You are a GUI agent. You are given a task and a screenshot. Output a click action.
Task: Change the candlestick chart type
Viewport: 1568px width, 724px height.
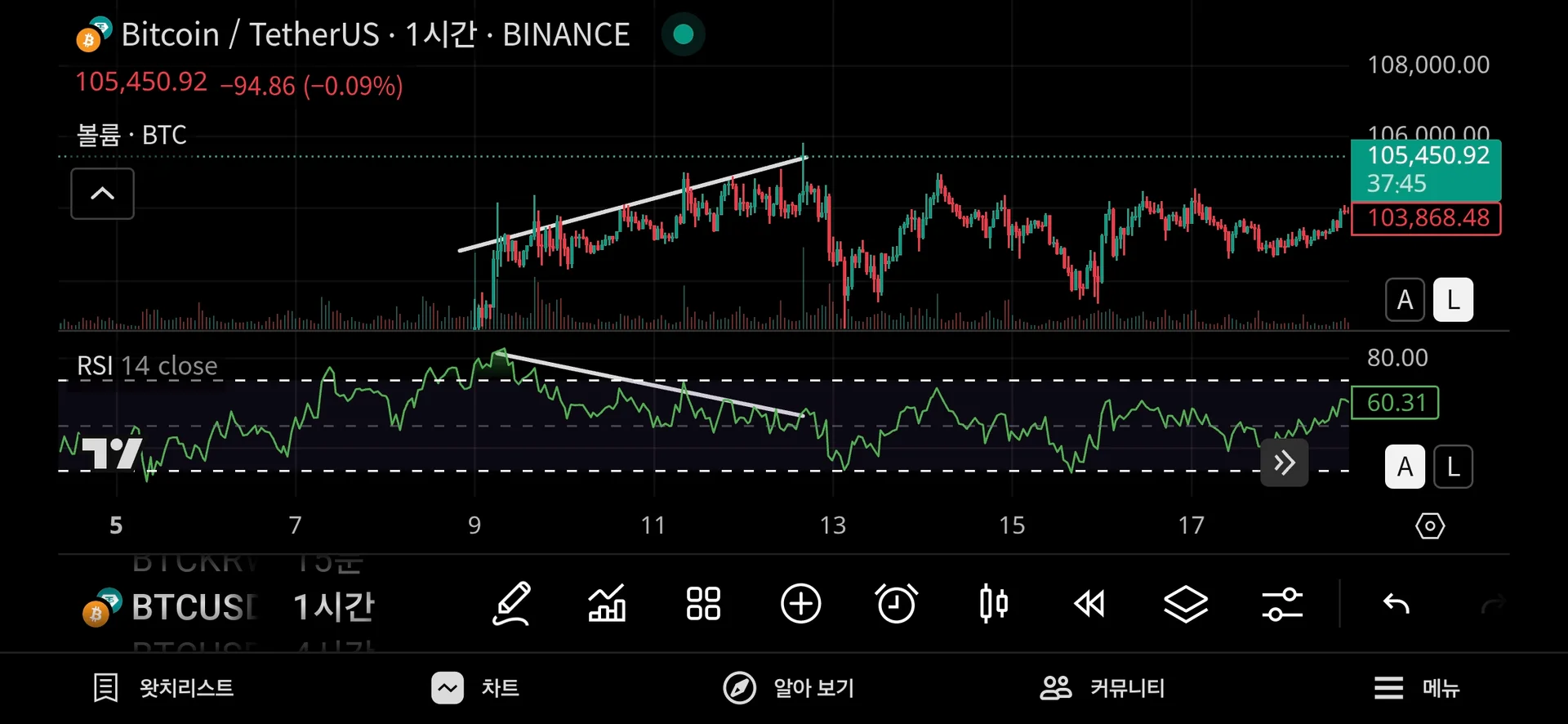(x=993, y=605)
